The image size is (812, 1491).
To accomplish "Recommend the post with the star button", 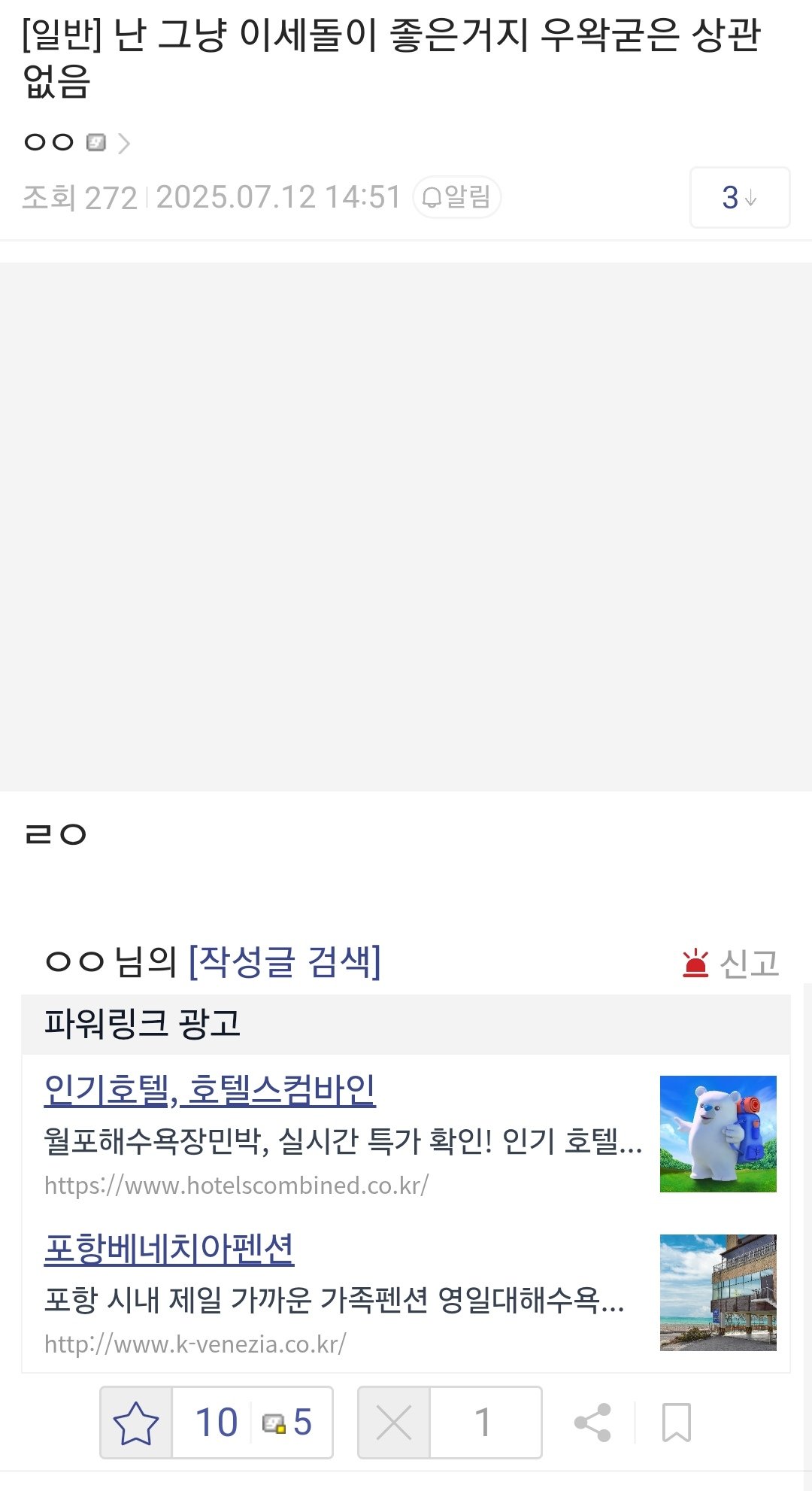I will click(x=136, y=1423).
